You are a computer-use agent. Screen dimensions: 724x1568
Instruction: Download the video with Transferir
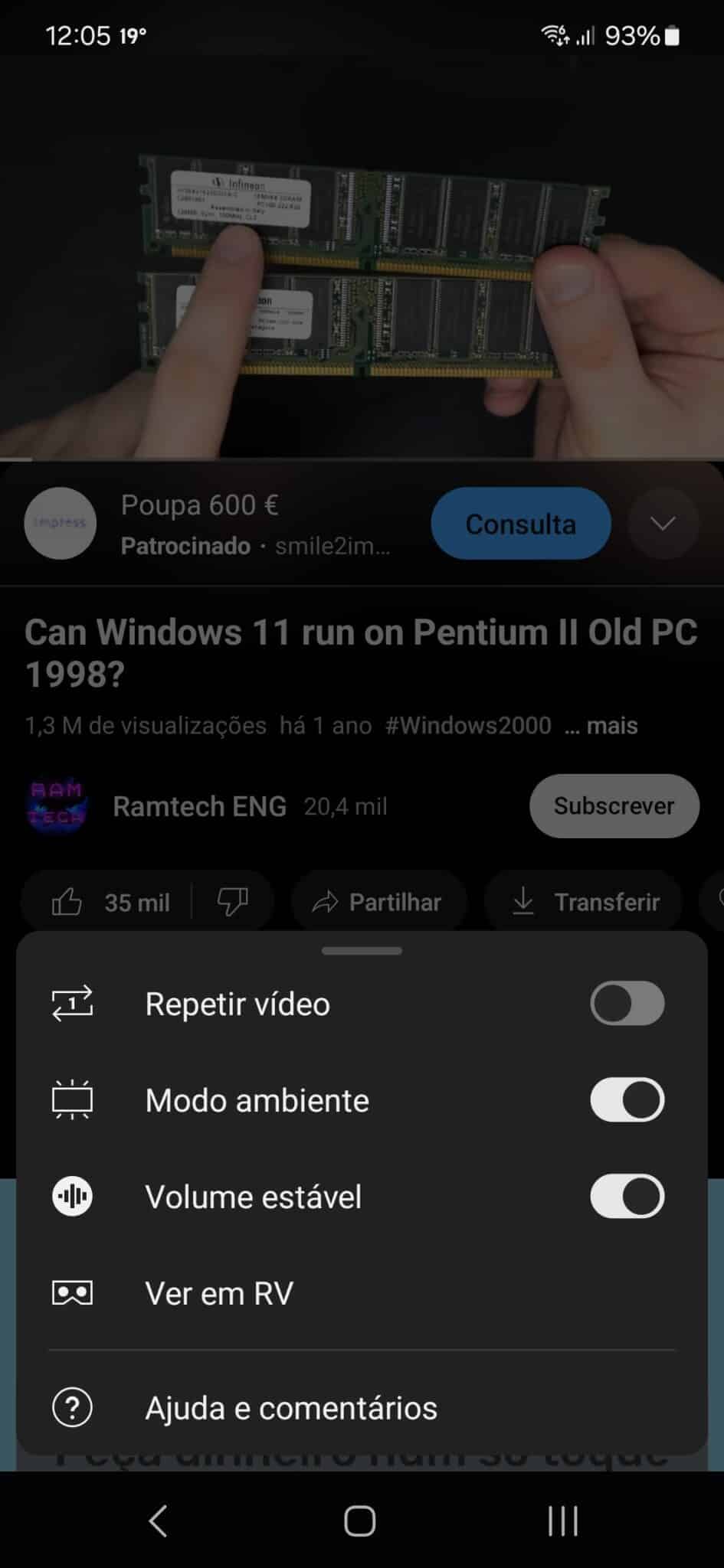tap(585, 903)
